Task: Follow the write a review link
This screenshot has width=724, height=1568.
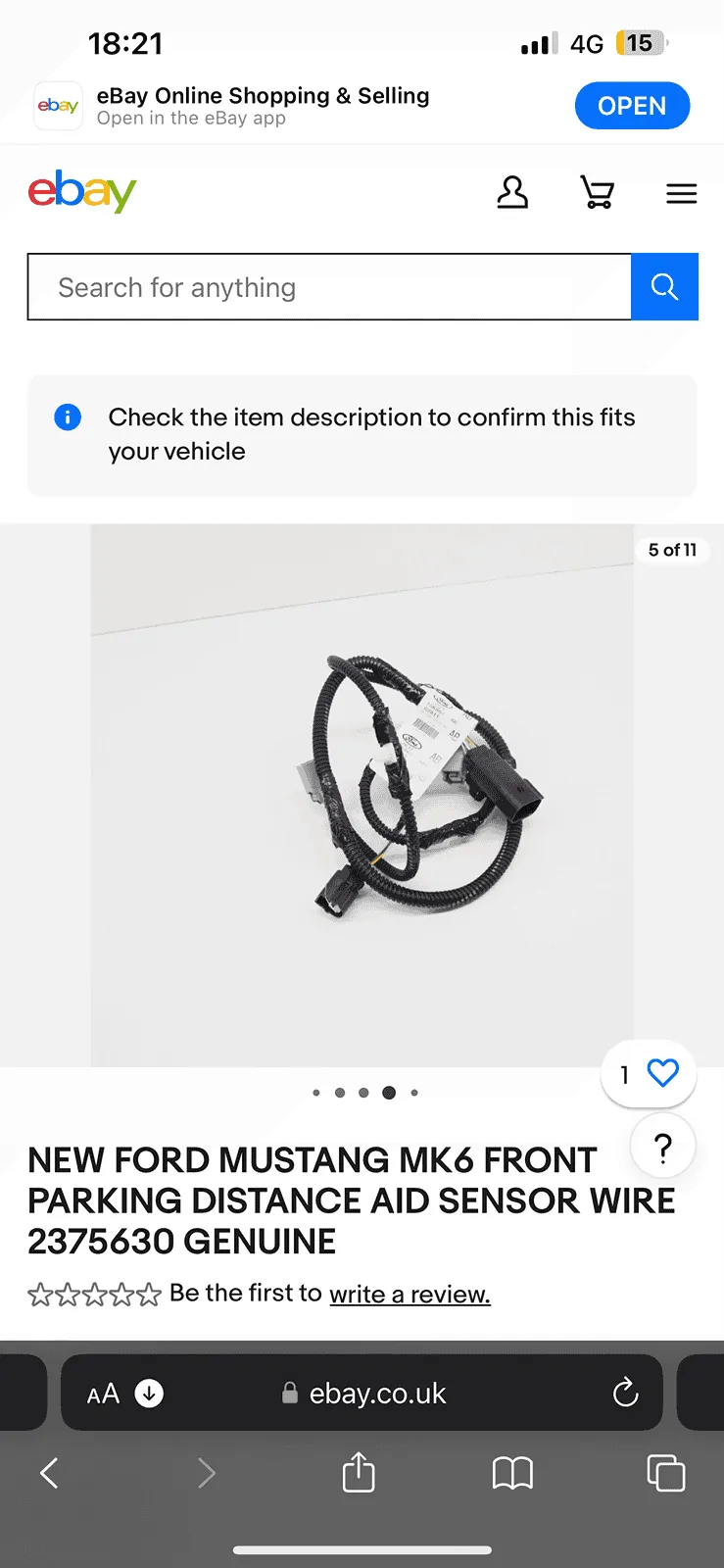Action: [410, 1294]
